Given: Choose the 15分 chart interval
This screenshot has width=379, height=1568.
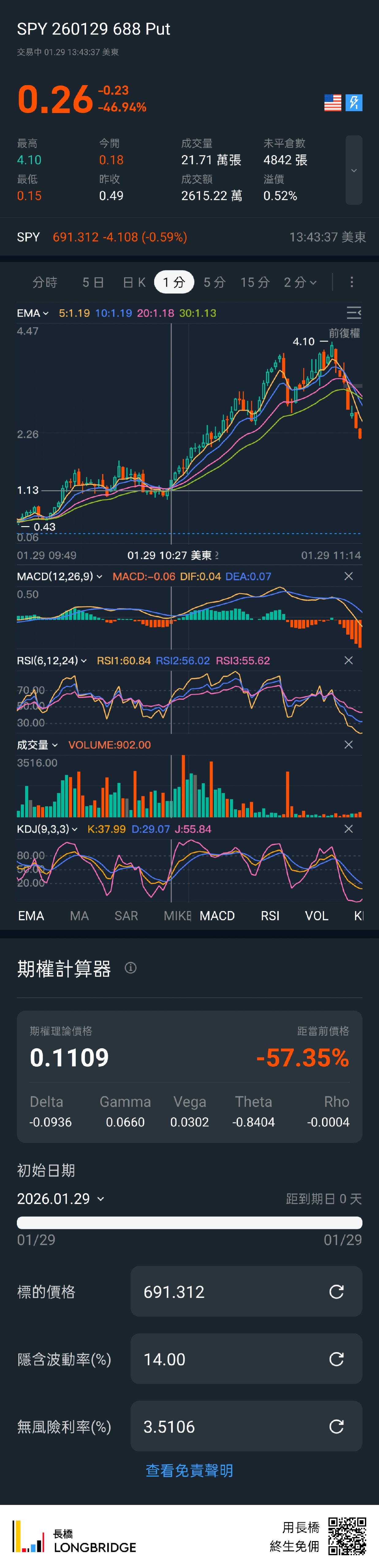Looking at the screenshot, I should coord(255,282).
